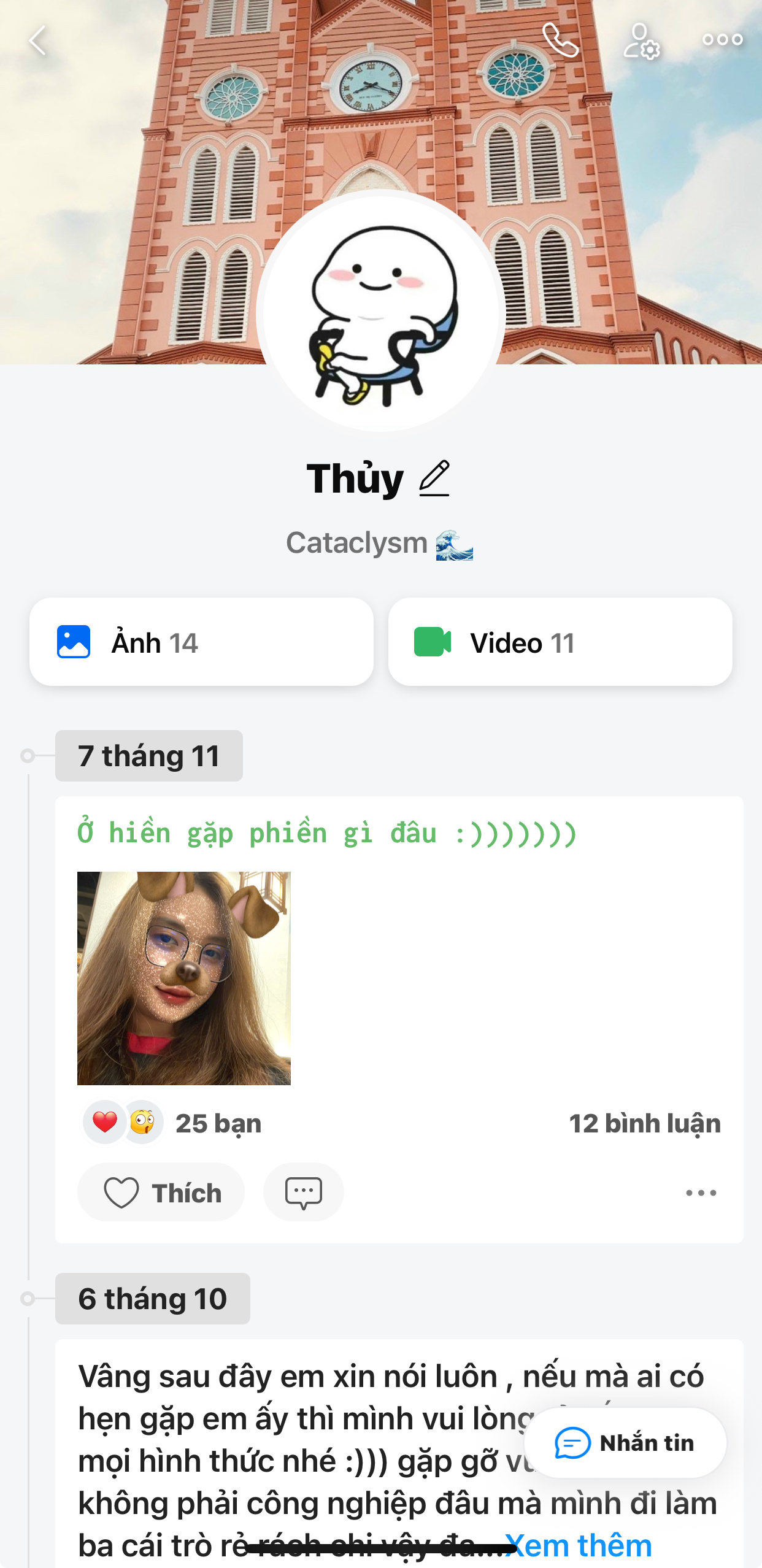The image size is (762, 1568).
Task: Call Thủy using the phone icon
Action: [x=560, y=40]
